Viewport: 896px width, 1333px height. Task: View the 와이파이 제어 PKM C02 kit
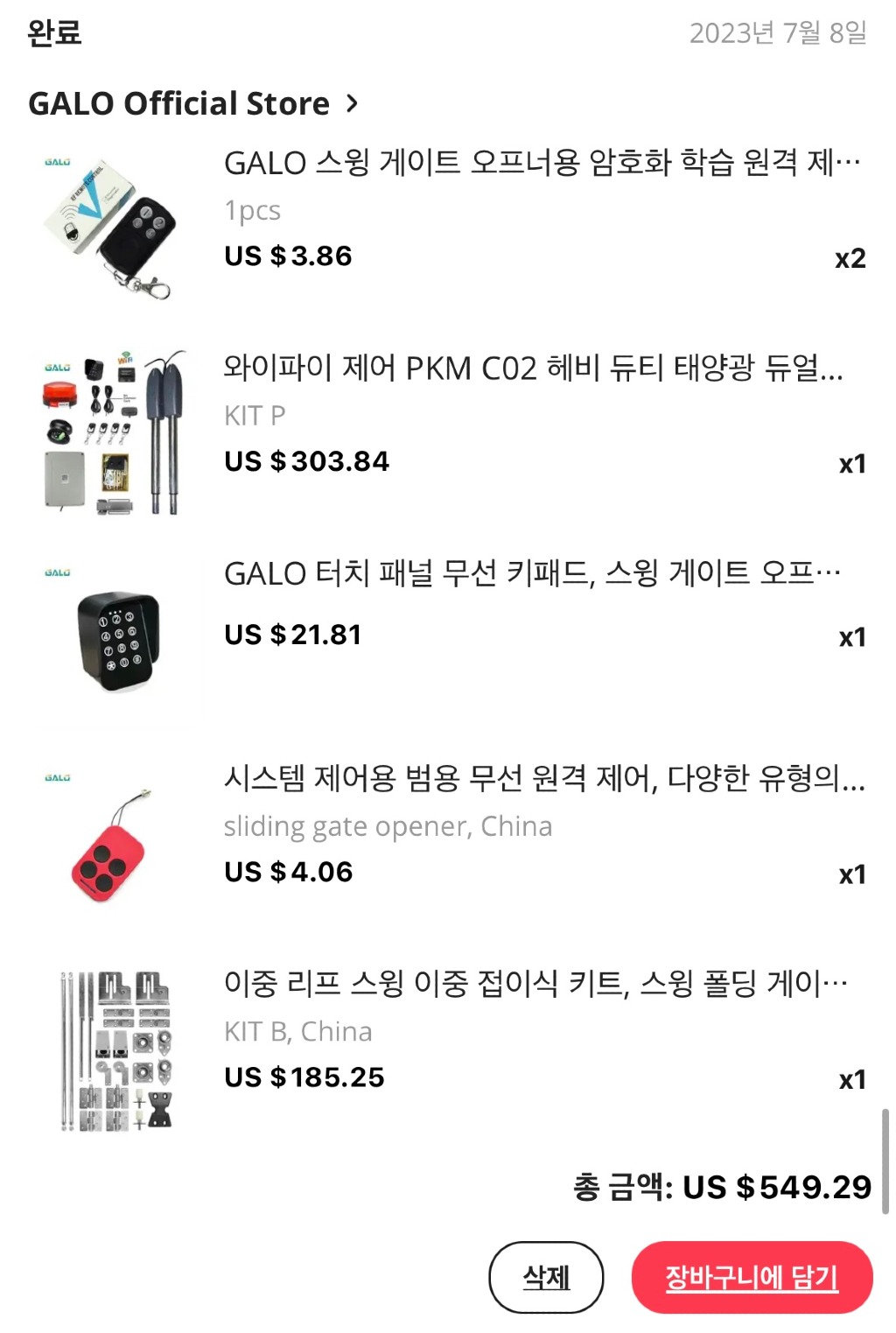533,368
